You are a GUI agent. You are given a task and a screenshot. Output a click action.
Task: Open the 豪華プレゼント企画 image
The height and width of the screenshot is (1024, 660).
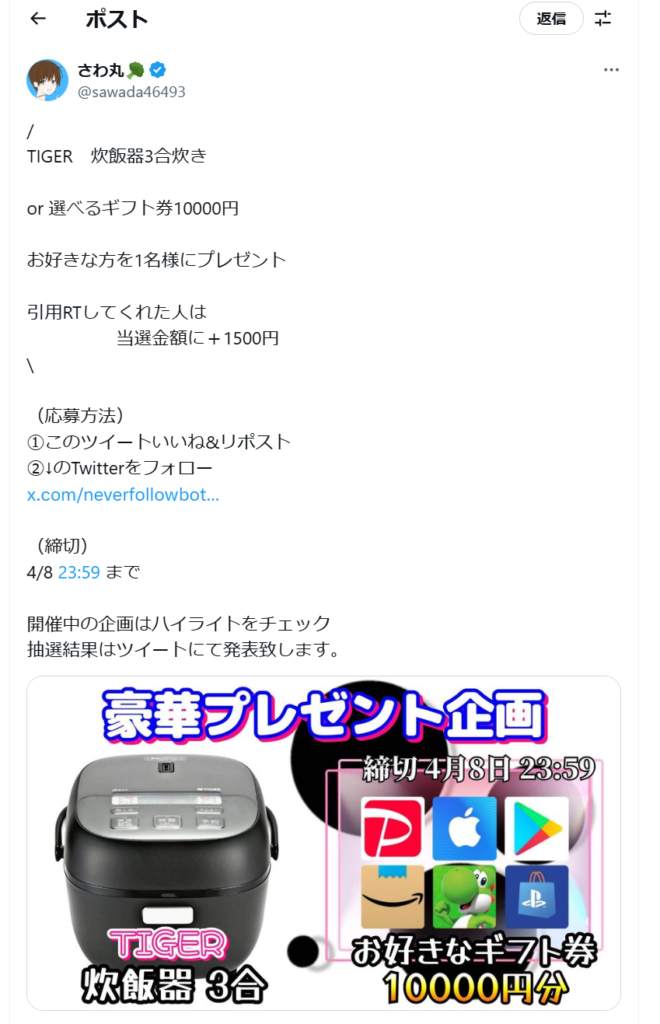coord(323,843)
